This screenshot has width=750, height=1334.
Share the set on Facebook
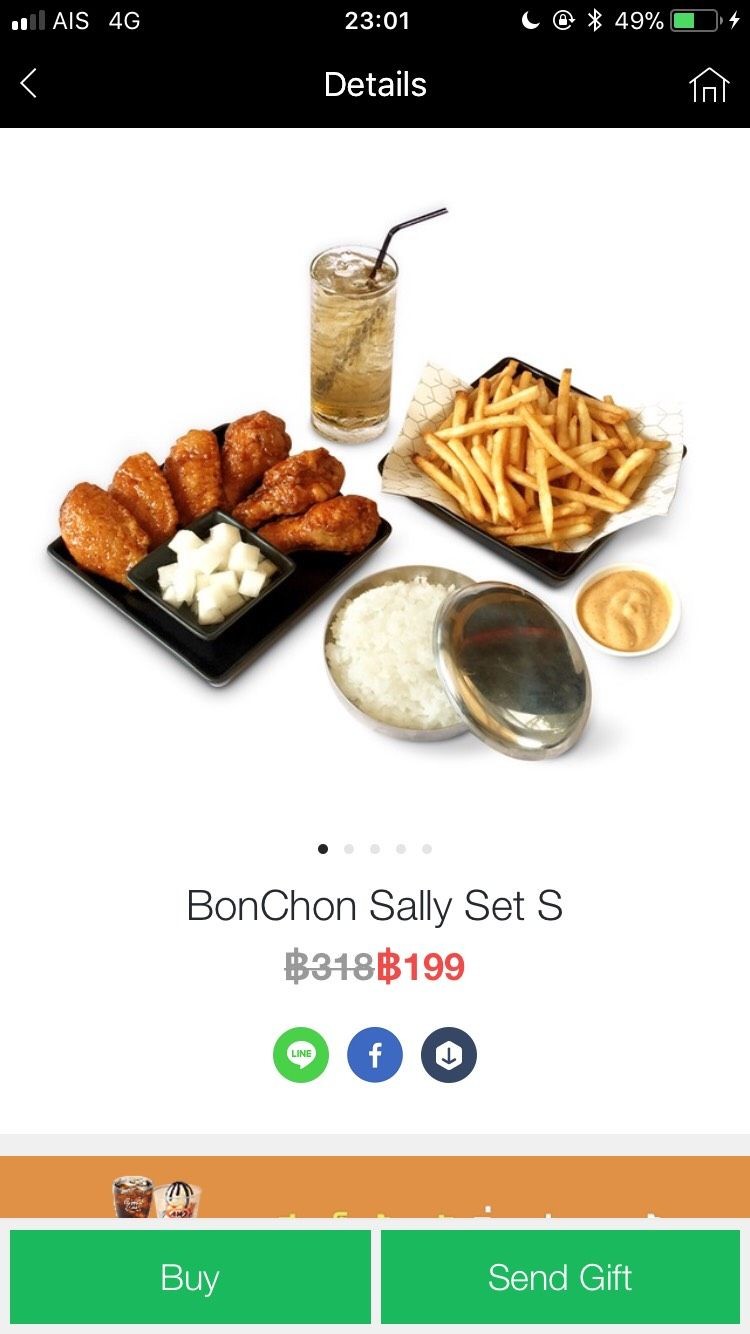point(375,1055)
